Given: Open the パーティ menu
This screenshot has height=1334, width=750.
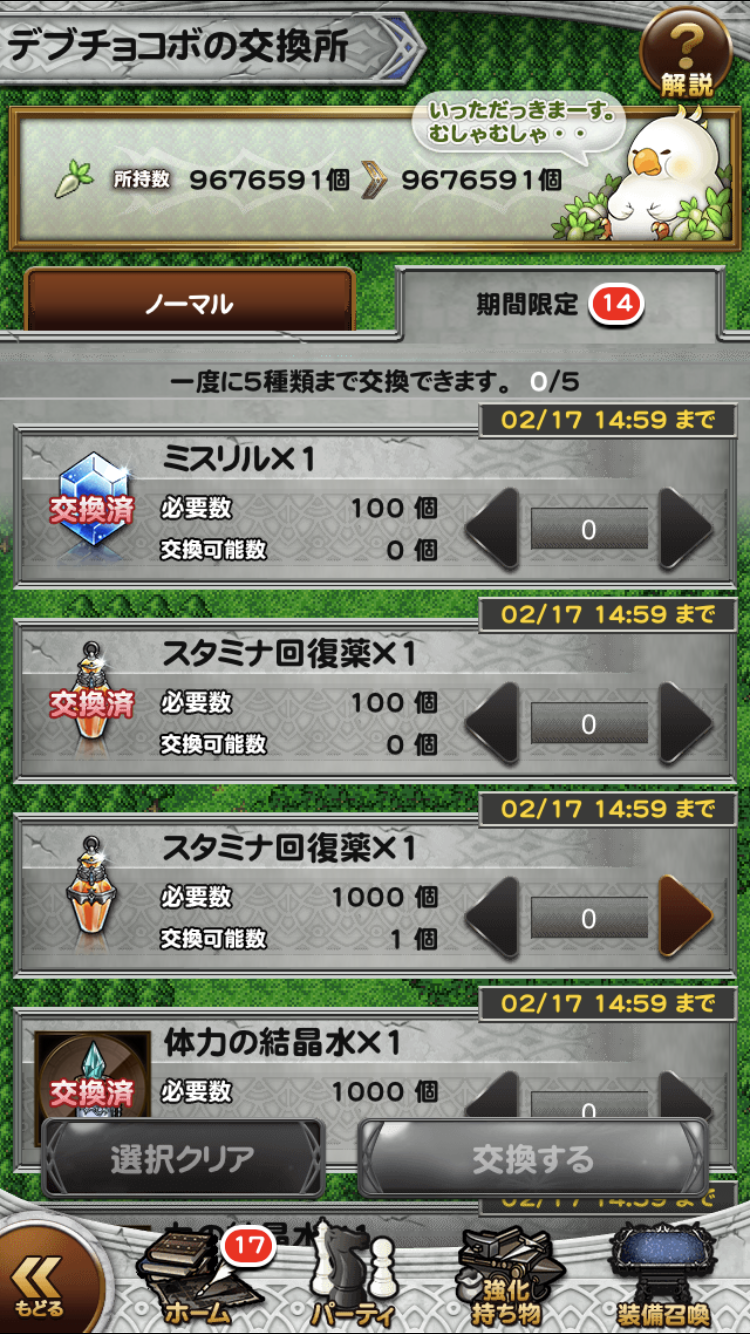Looking at the screenshot, I should click(x=350, y=1280).
